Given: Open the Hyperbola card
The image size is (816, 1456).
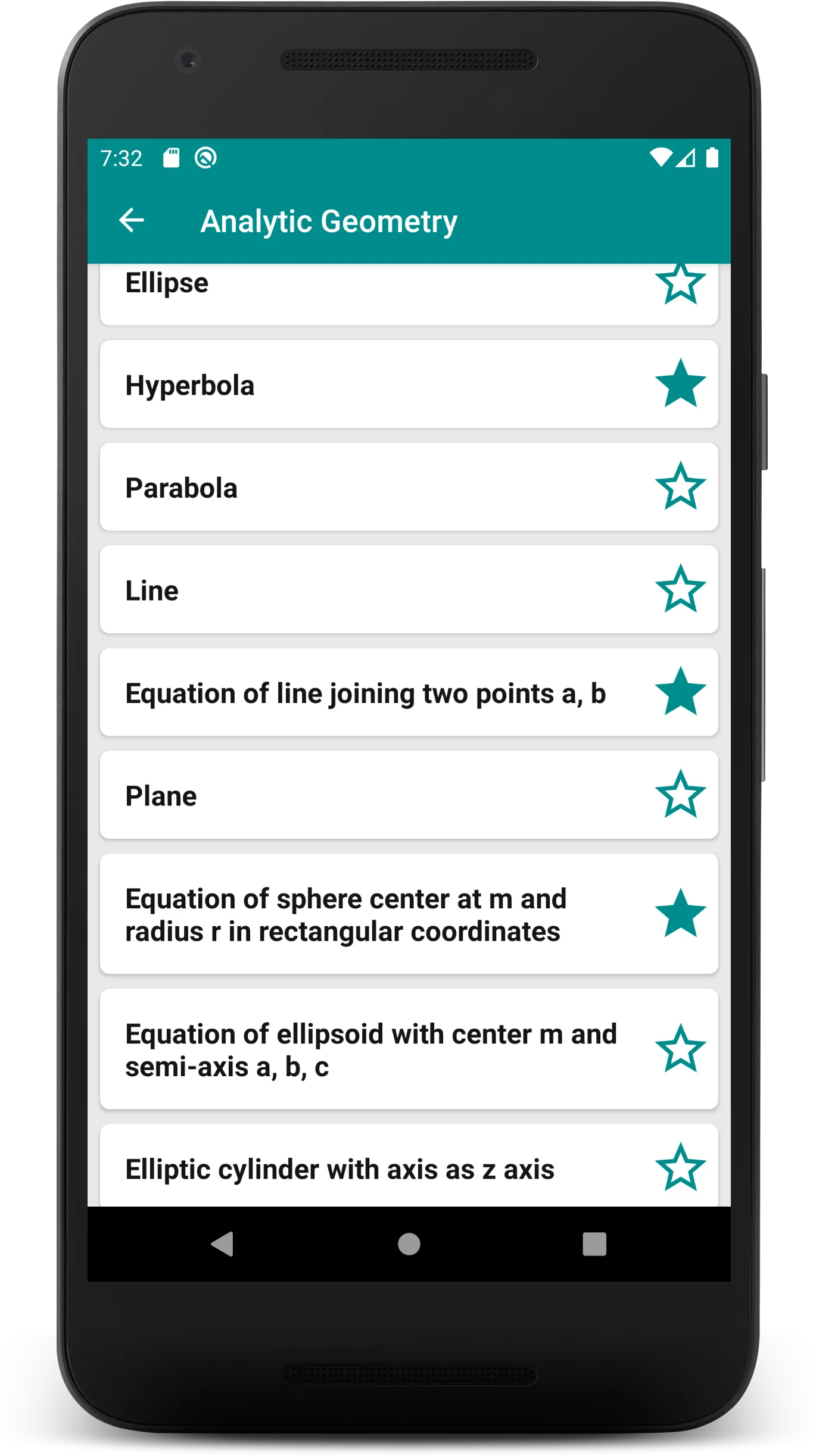Looking at the screenshot, I should click(x=357, y=385).
